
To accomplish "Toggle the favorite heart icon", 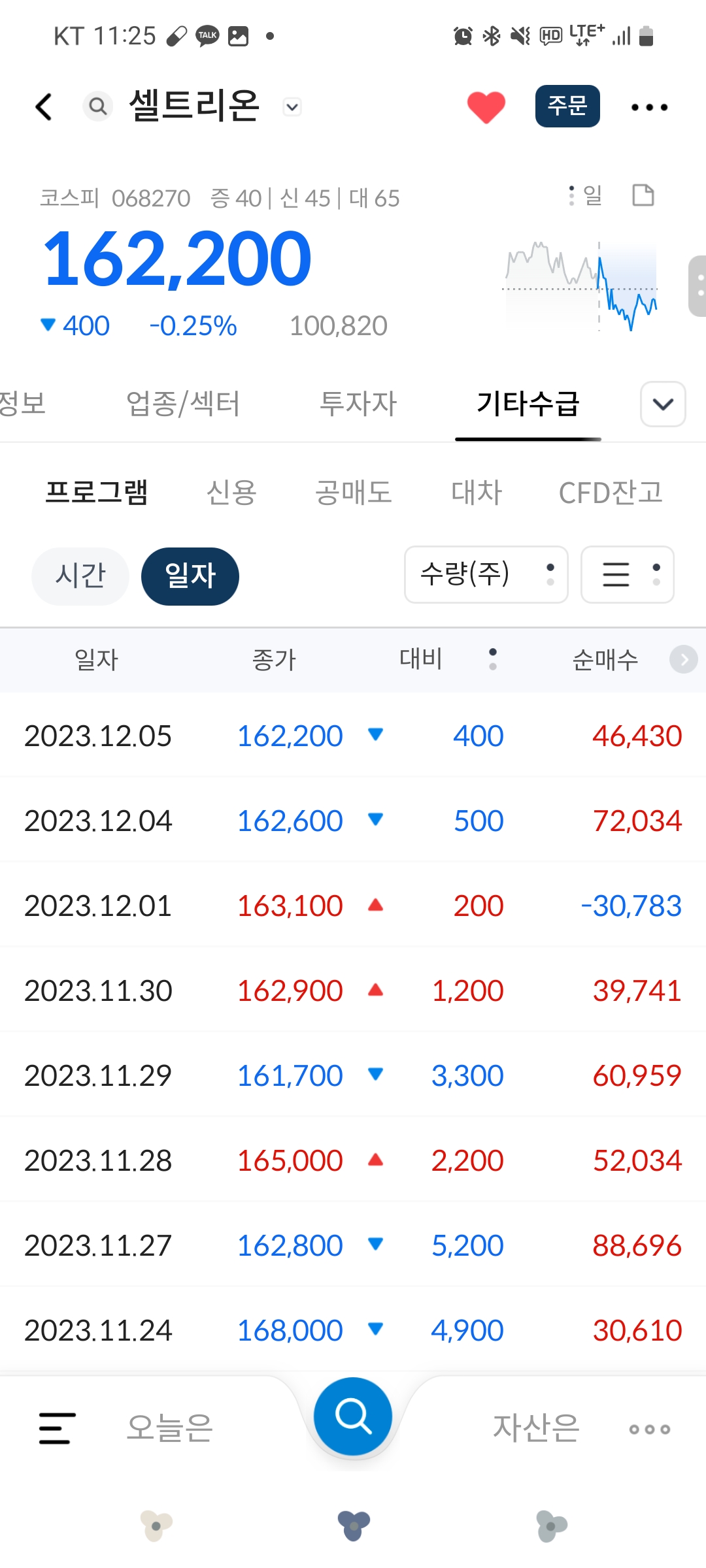I will point(486,107).
